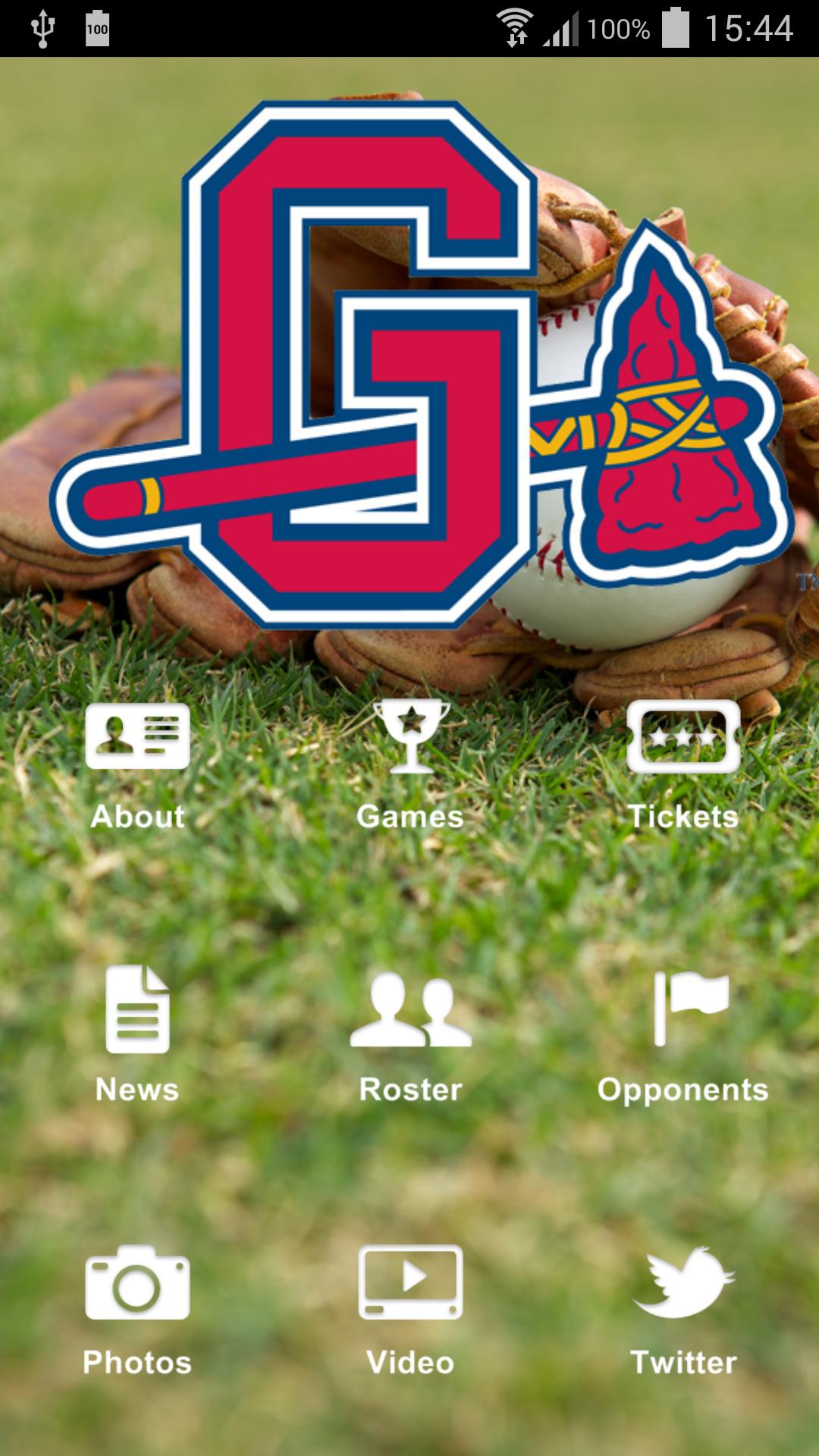819x1456 pixels.
Task: Select the Opponents flag icon
Action: [683, 1009]
